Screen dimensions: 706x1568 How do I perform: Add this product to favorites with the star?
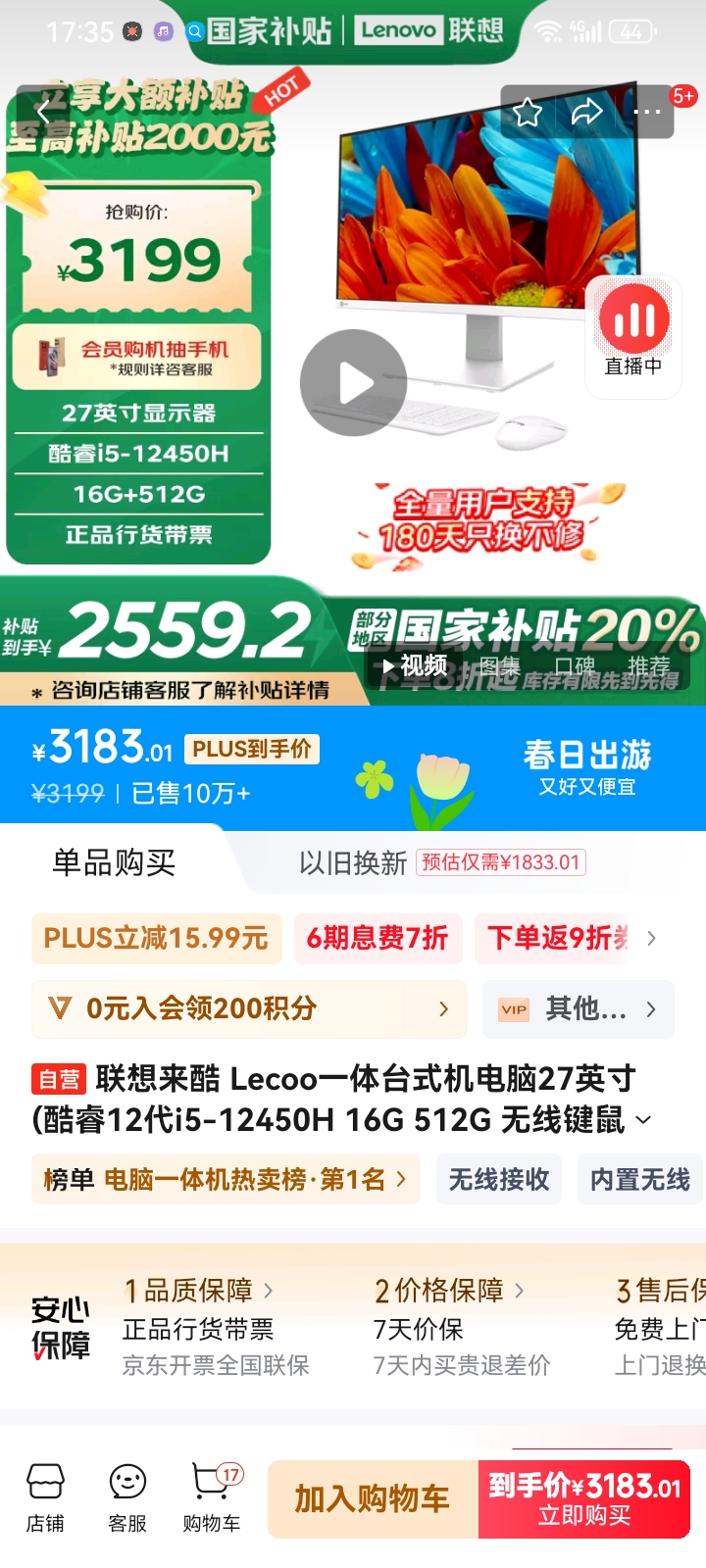528,112
